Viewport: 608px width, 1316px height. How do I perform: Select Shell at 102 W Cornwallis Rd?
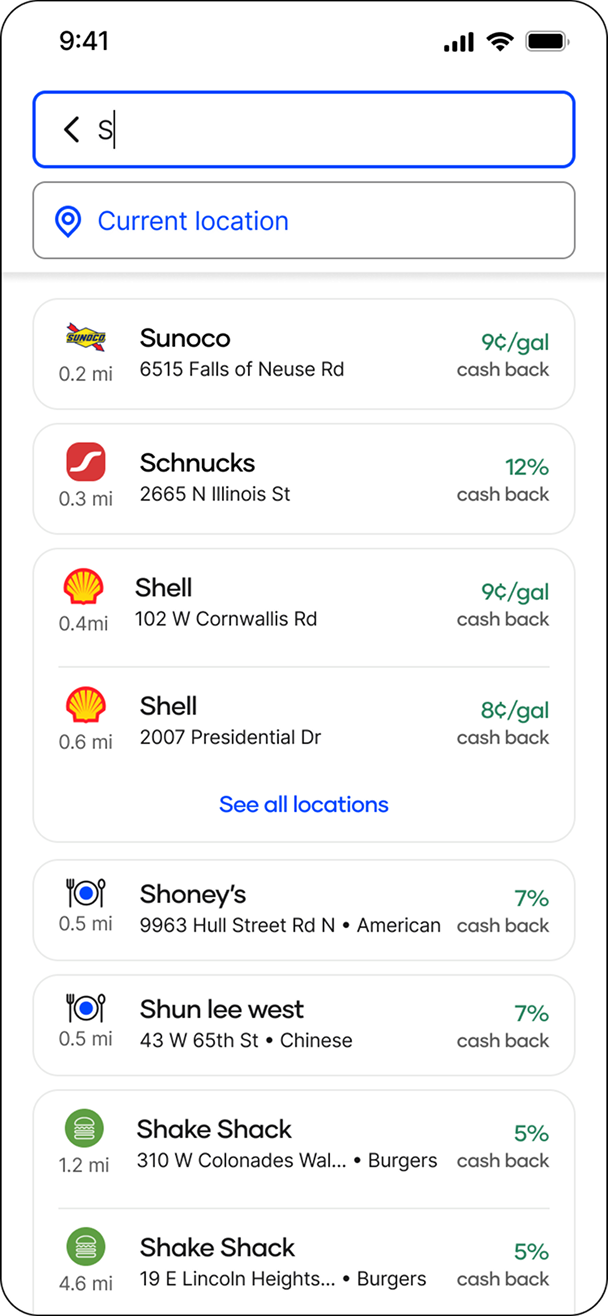coord(304,604)
